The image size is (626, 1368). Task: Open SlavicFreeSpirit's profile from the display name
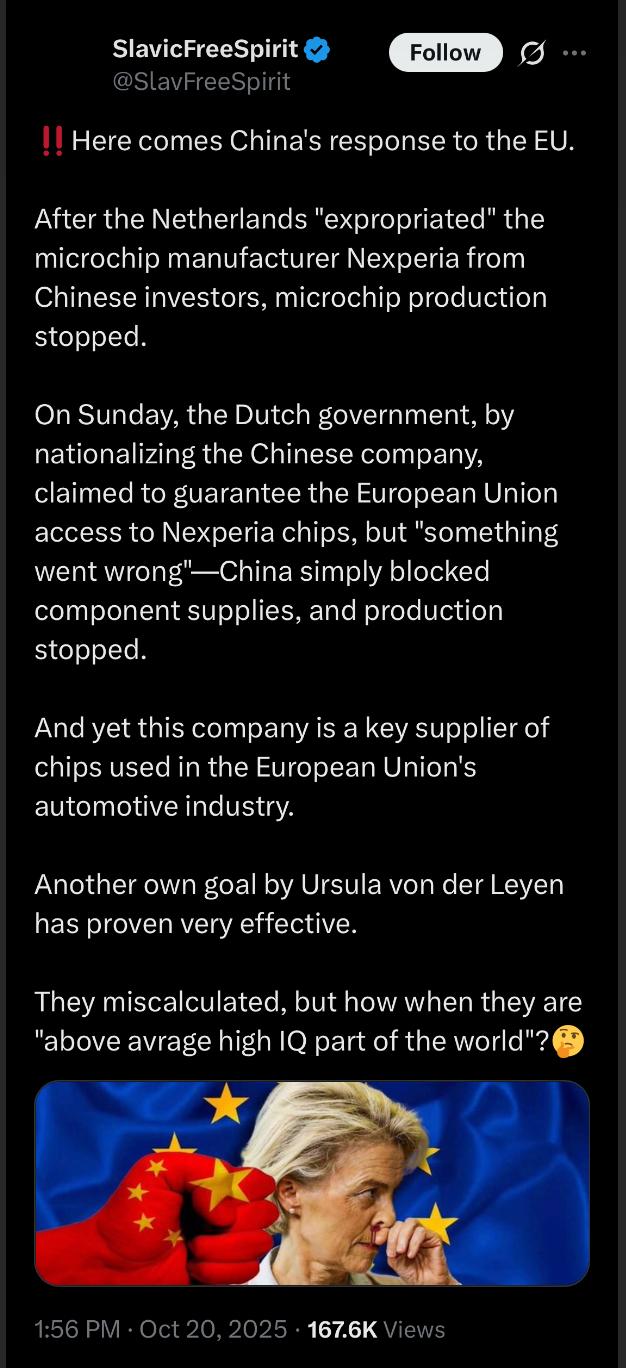(205, 48)
